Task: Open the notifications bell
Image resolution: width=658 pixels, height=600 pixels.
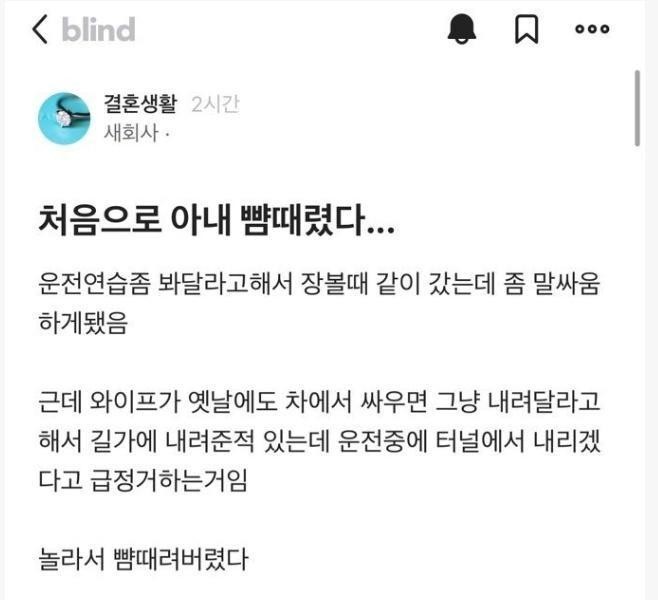Action: click(461, 30)
